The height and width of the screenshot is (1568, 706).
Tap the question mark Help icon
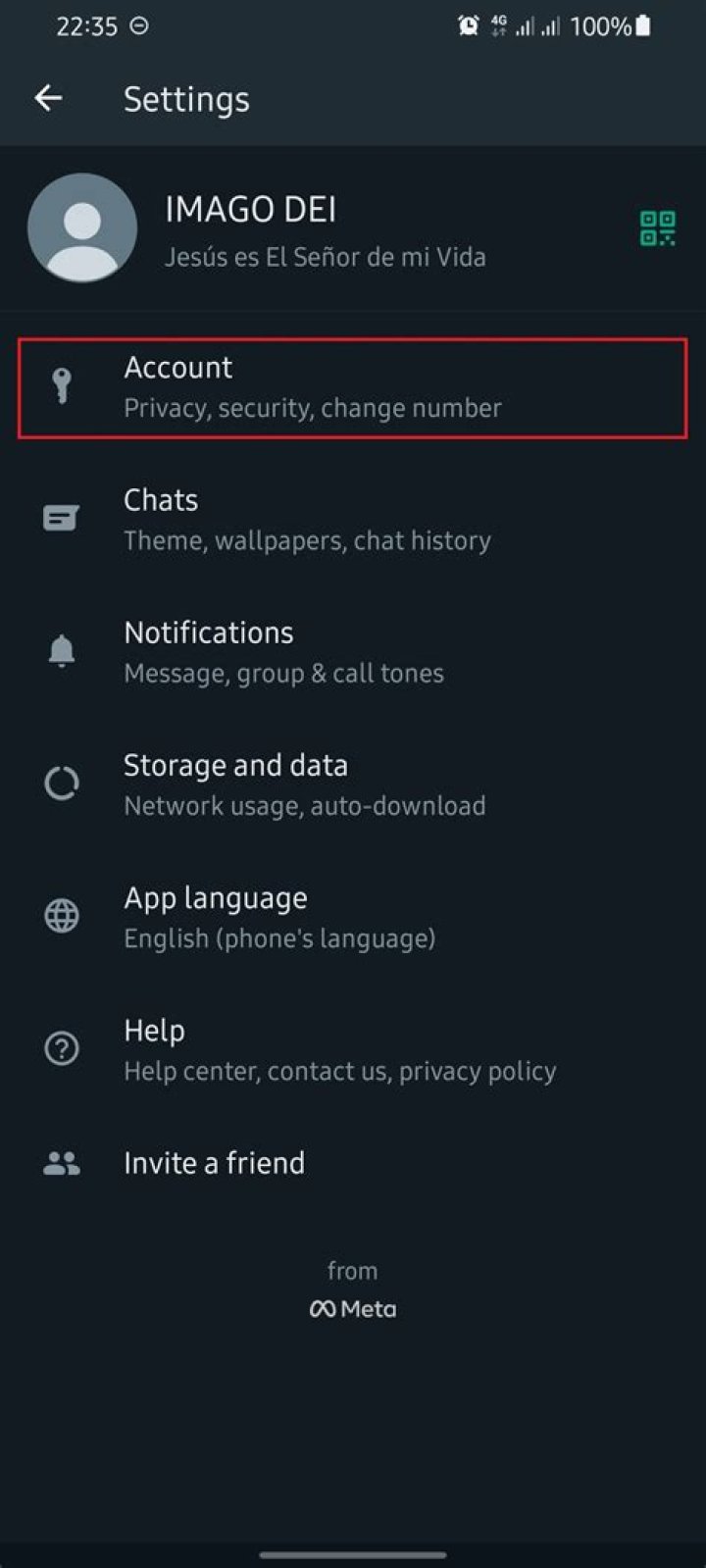click(x=62, y=1048)
